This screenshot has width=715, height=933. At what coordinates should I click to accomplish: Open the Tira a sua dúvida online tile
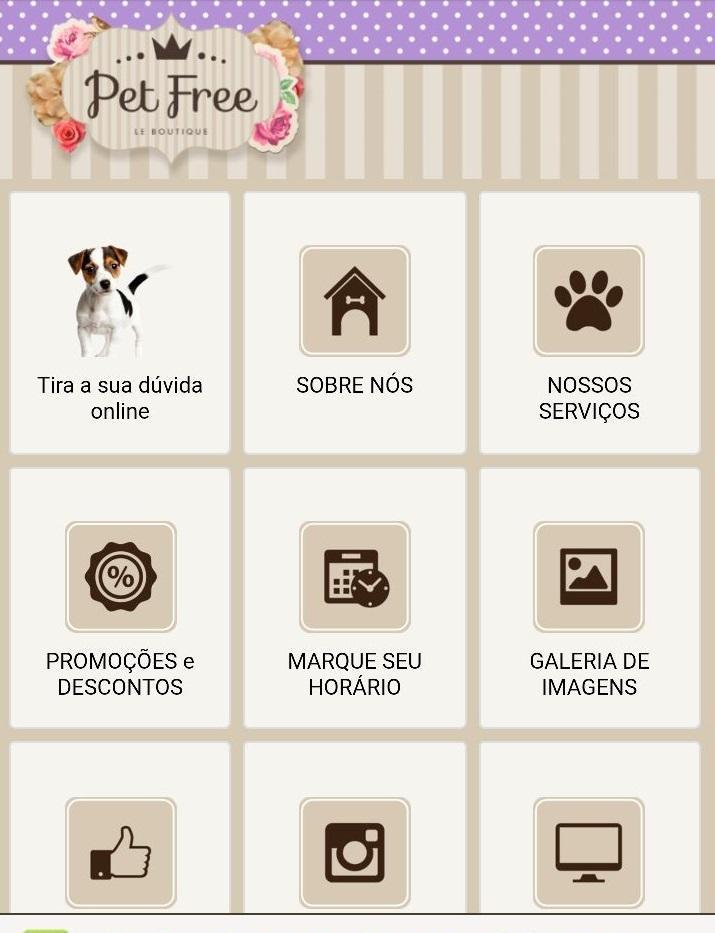[120, 323]
